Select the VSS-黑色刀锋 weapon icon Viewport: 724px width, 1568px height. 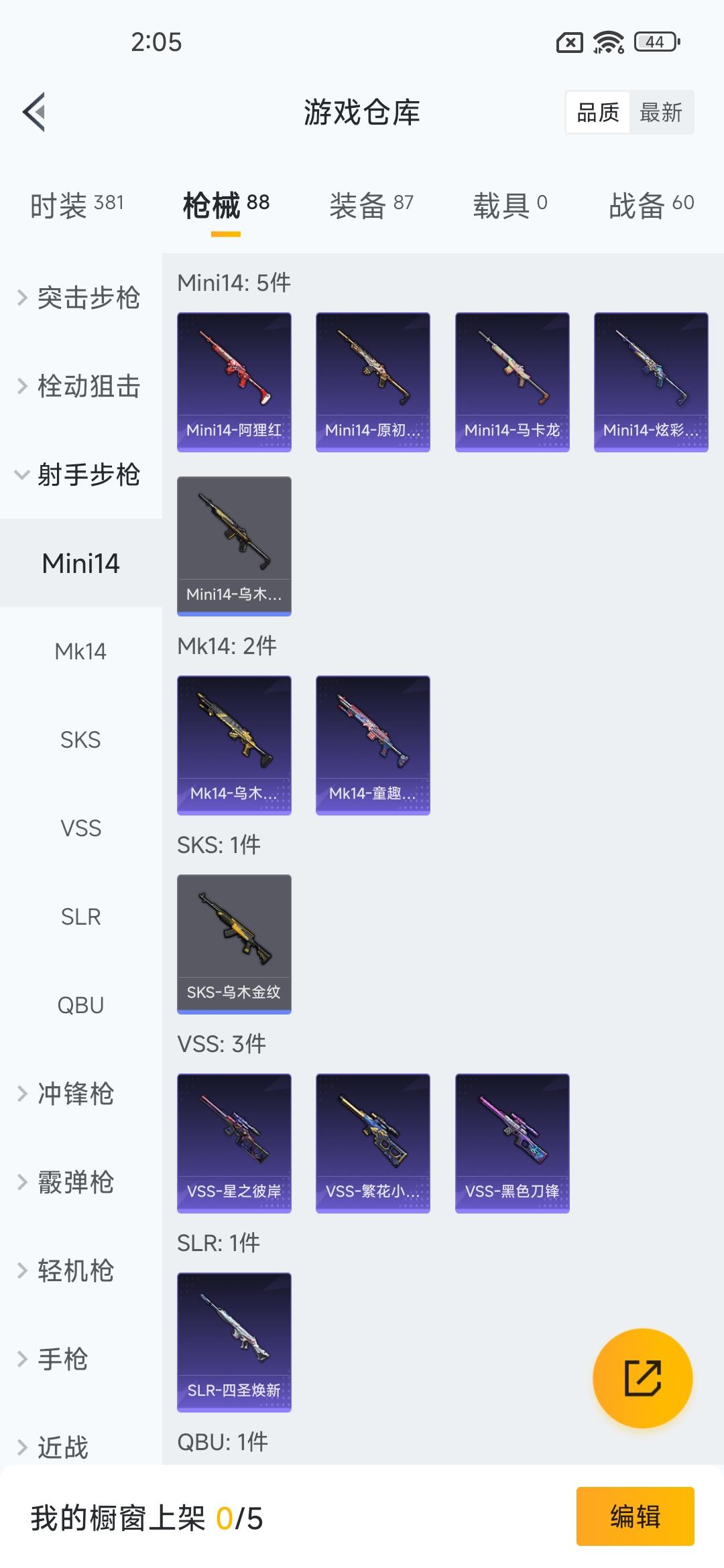click(511, 1142)
